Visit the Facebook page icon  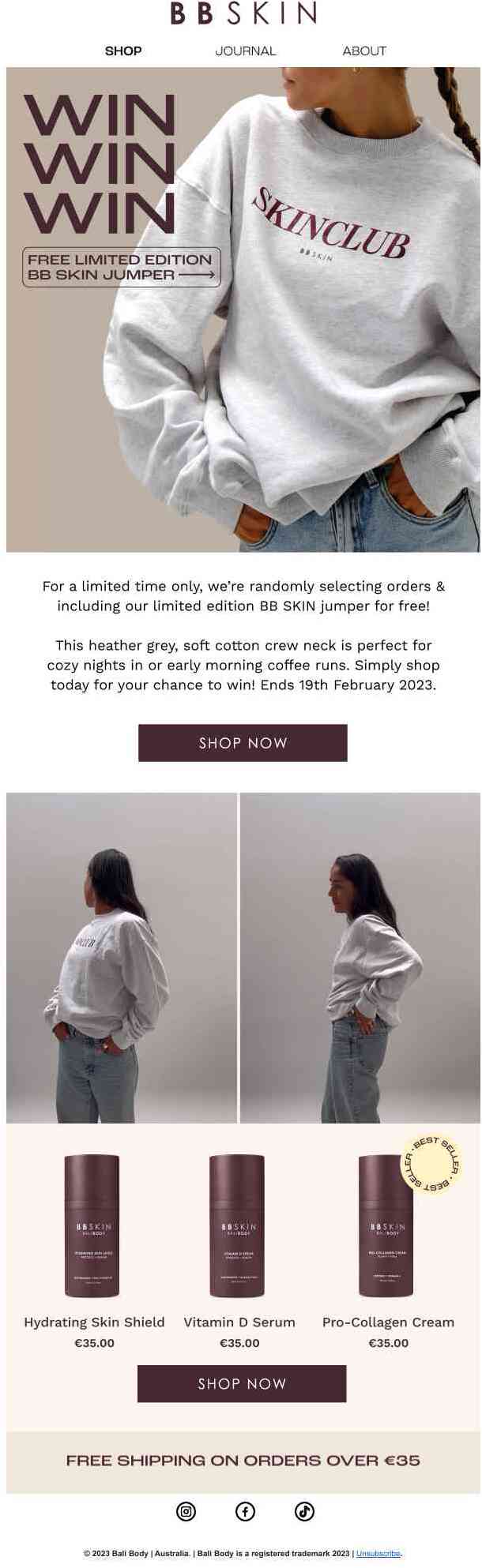[245, 1511]
